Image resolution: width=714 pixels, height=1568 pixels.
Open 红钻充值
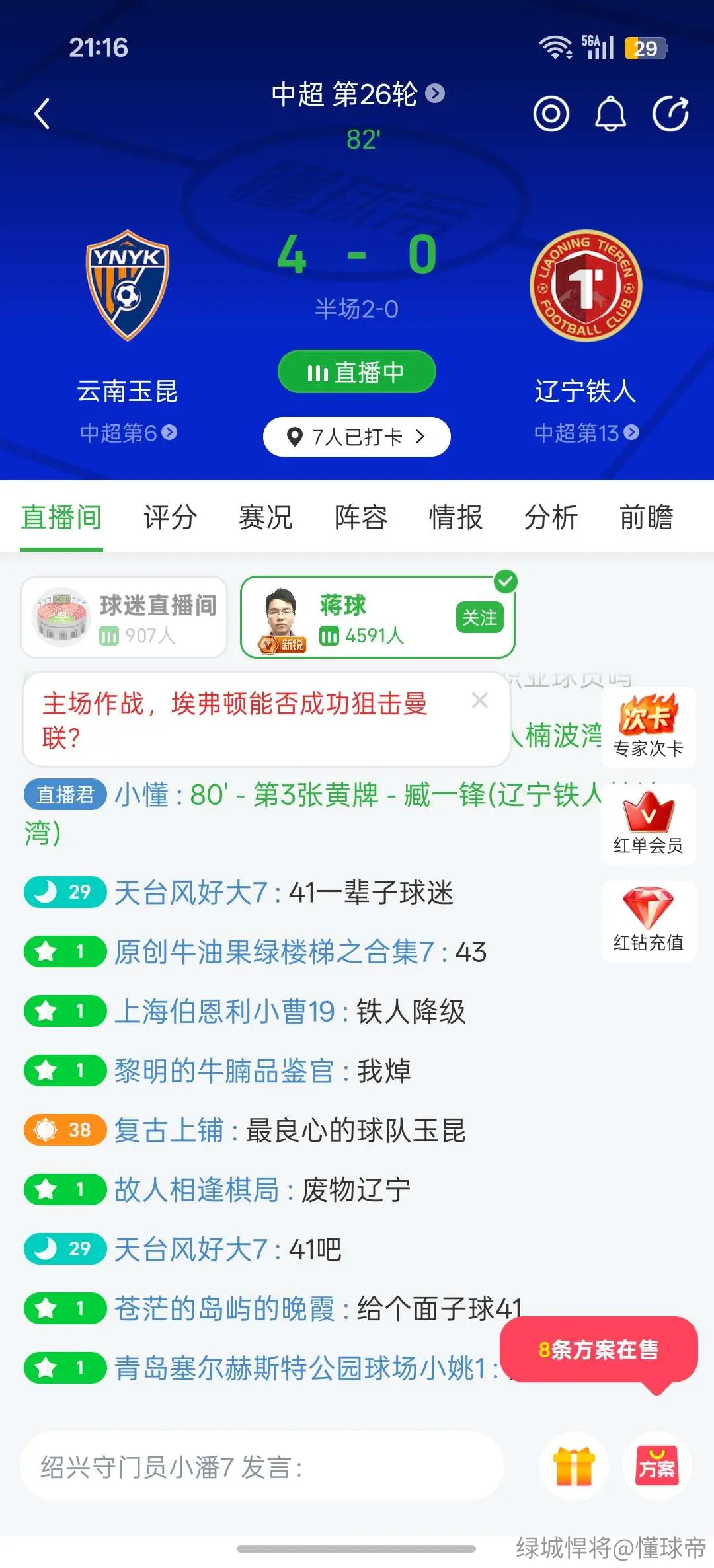pos(648,921)
